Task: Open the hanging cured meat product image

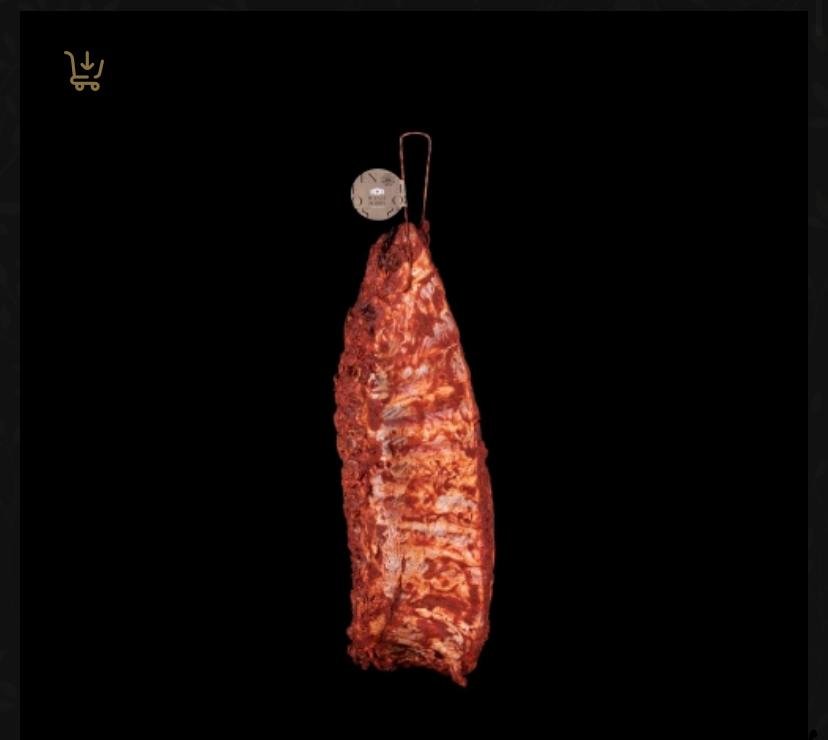Action: tap(414, 450)
